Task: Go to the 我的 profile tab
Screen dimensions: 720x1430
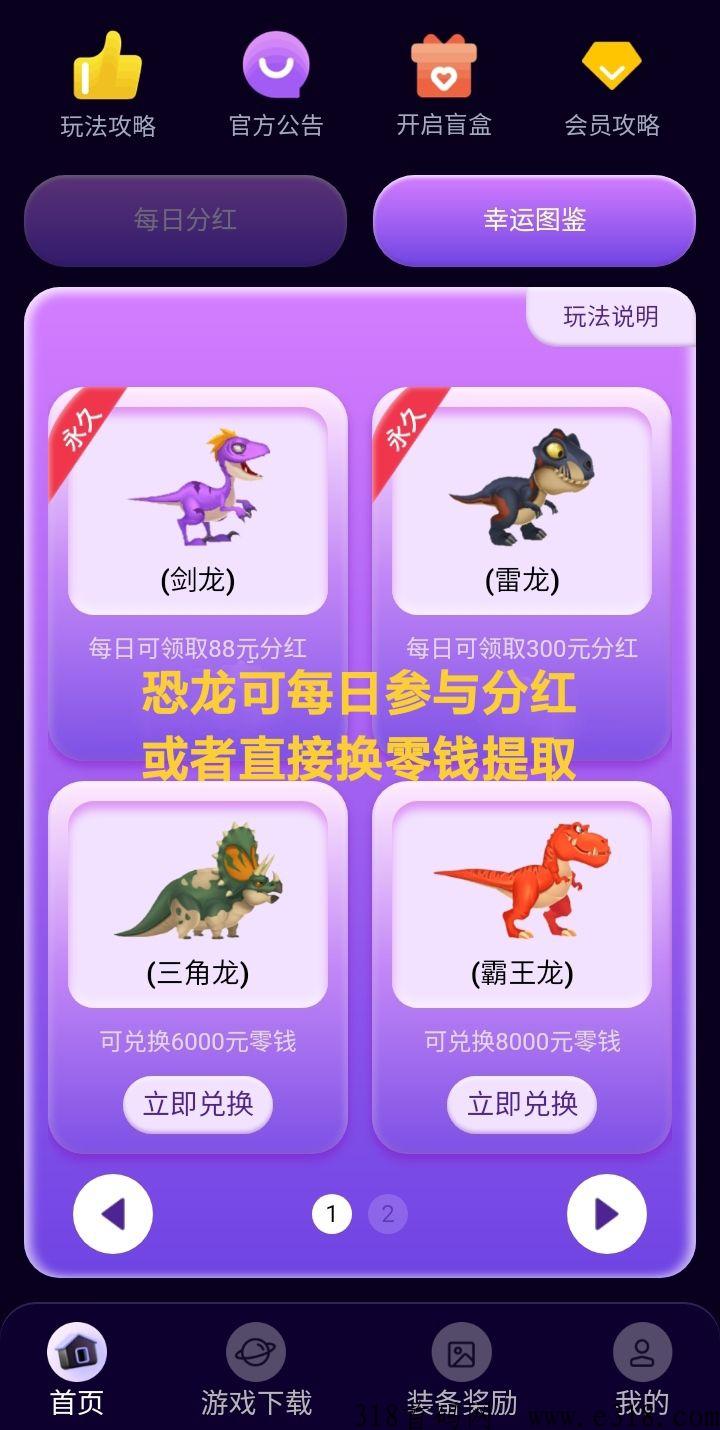Action: (x=642, y=1371)
